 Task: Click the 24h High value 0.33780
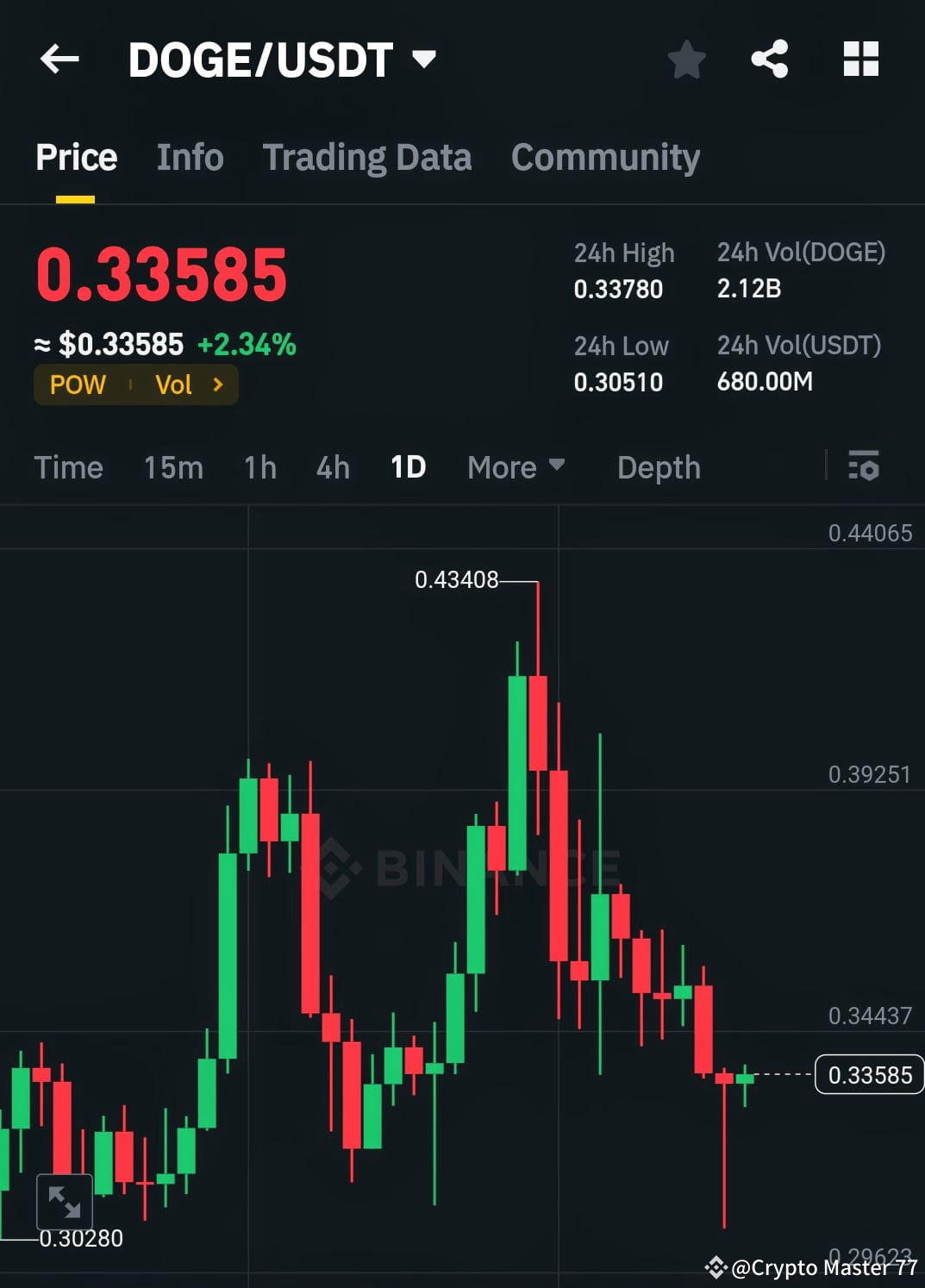[618, 290]
